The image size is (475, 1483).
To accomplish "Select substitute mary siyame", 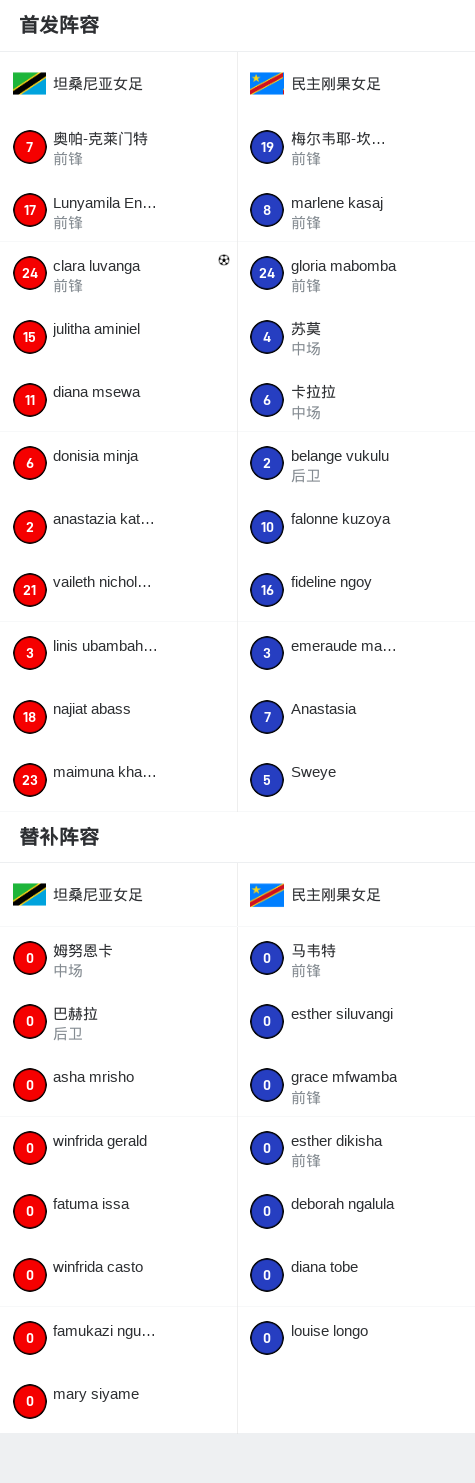I will click(118, 1402).
